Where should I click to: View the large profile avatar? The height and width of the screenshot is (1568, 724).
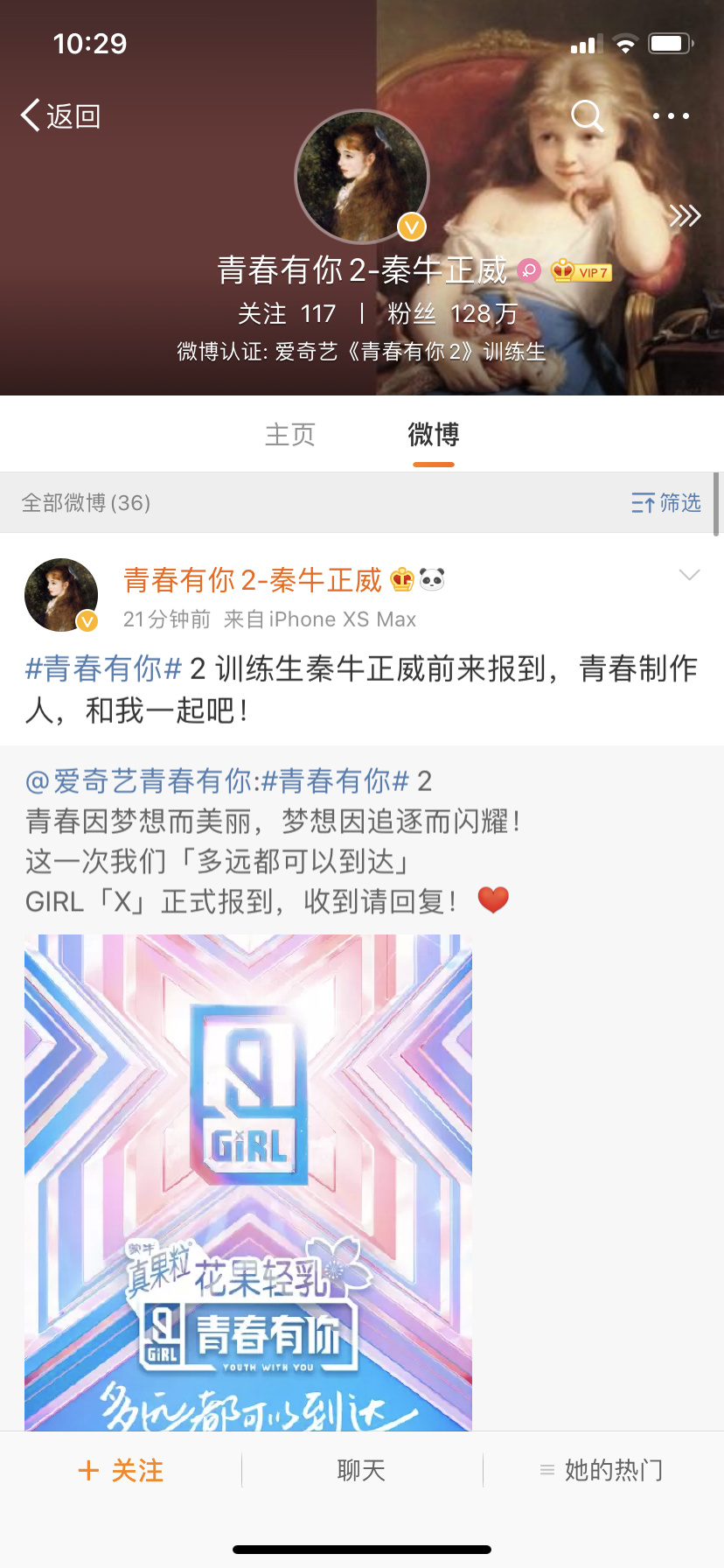tap(361, 177)
